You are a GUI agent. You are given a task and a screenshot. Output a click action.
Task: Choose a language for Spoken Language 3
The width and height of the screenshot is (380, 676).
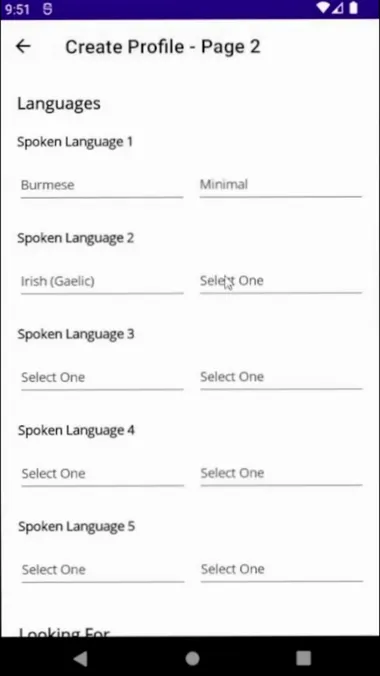102,378
